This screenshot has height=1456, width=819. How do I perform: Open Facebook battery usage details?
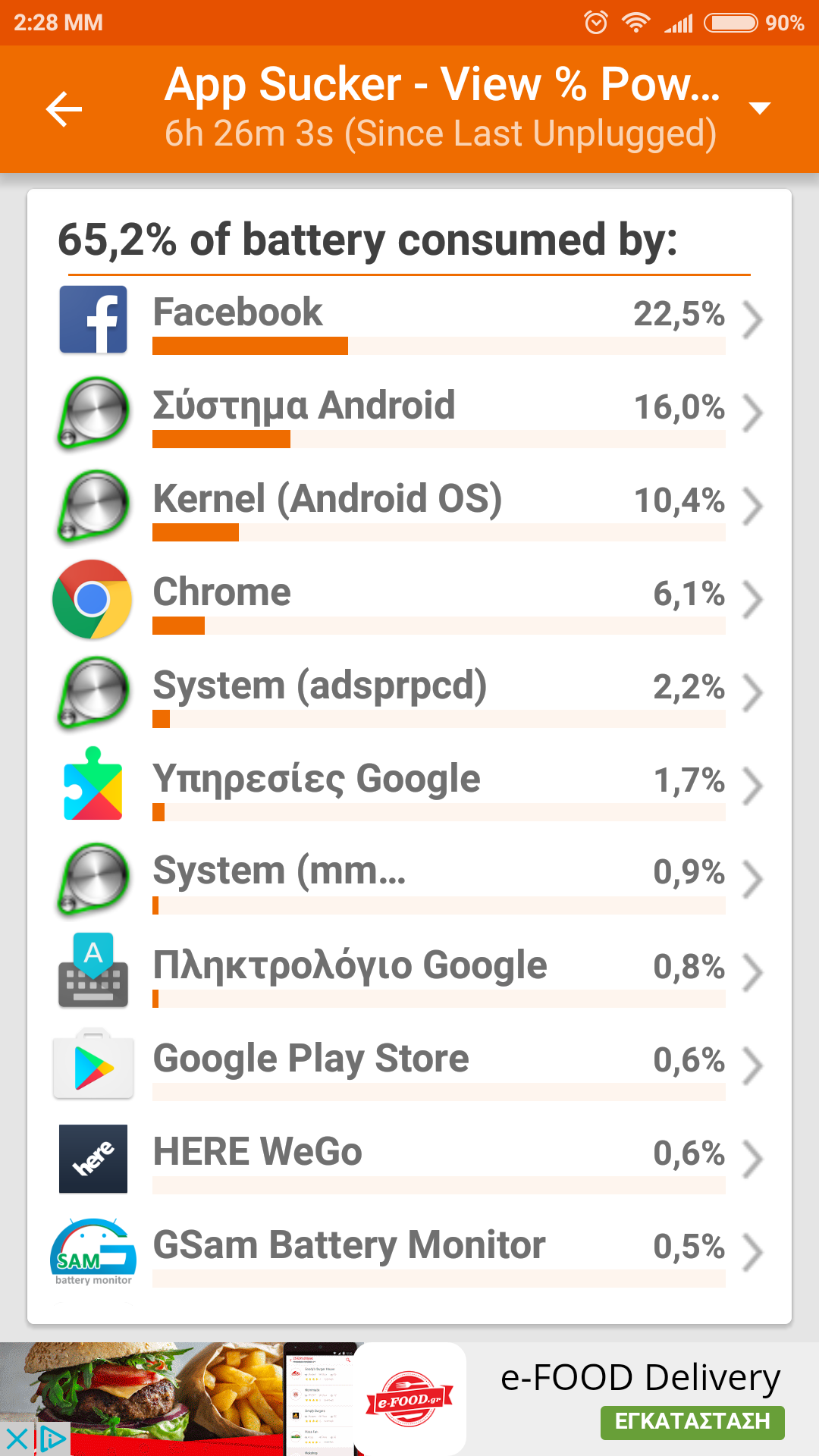pos(409,319)
